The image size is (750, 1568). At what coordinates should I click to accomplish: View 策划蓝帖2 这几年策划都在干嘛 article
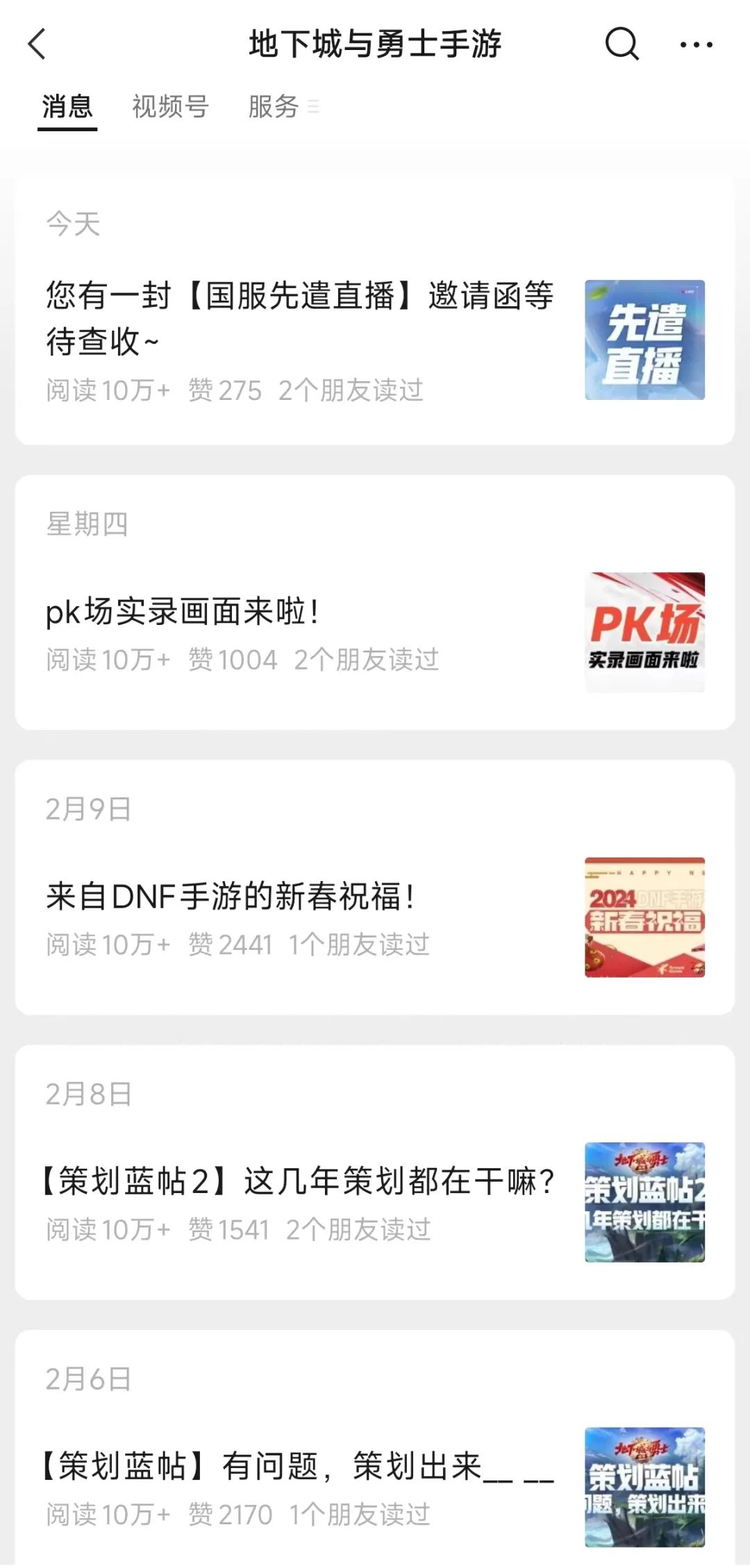[x=299, y=1181]
